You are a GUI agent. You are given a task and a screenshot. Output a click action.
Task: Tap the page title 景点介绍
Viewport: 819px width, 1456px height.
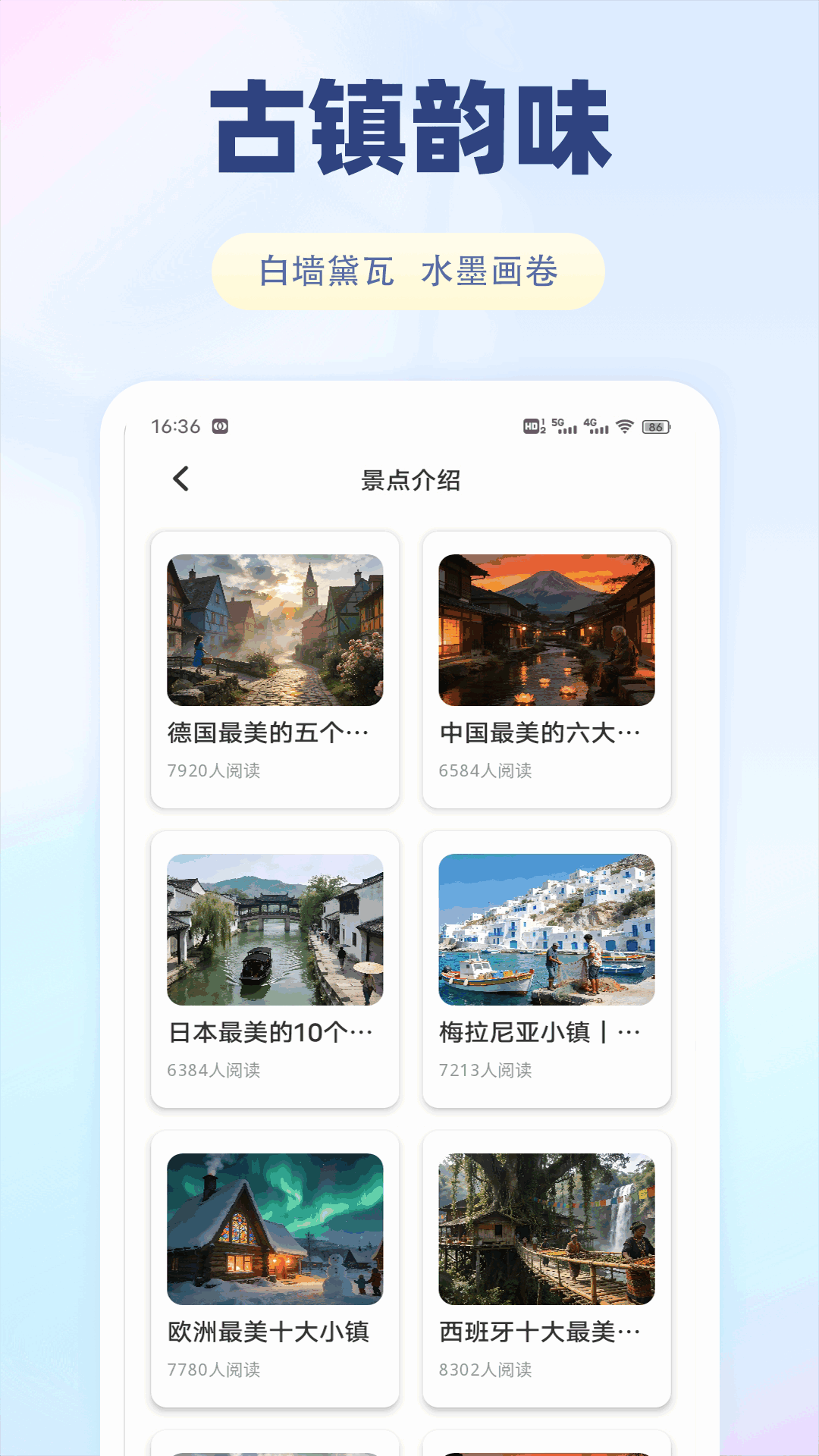click(x=409, y=480)
